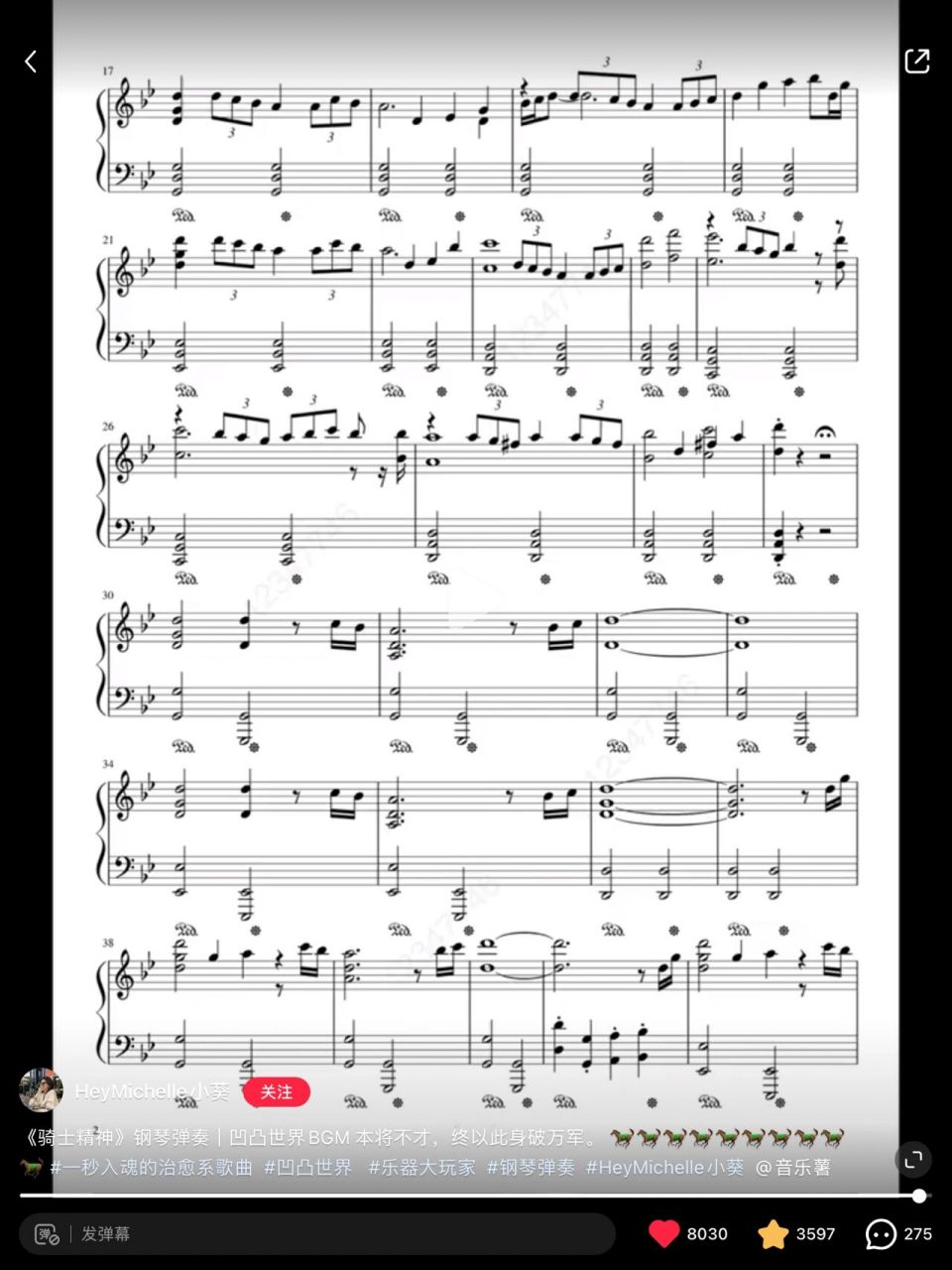Open the #HeyMichelle小葵 hashtag
The image size is (952, 1270).
(x=664, y=1168)
